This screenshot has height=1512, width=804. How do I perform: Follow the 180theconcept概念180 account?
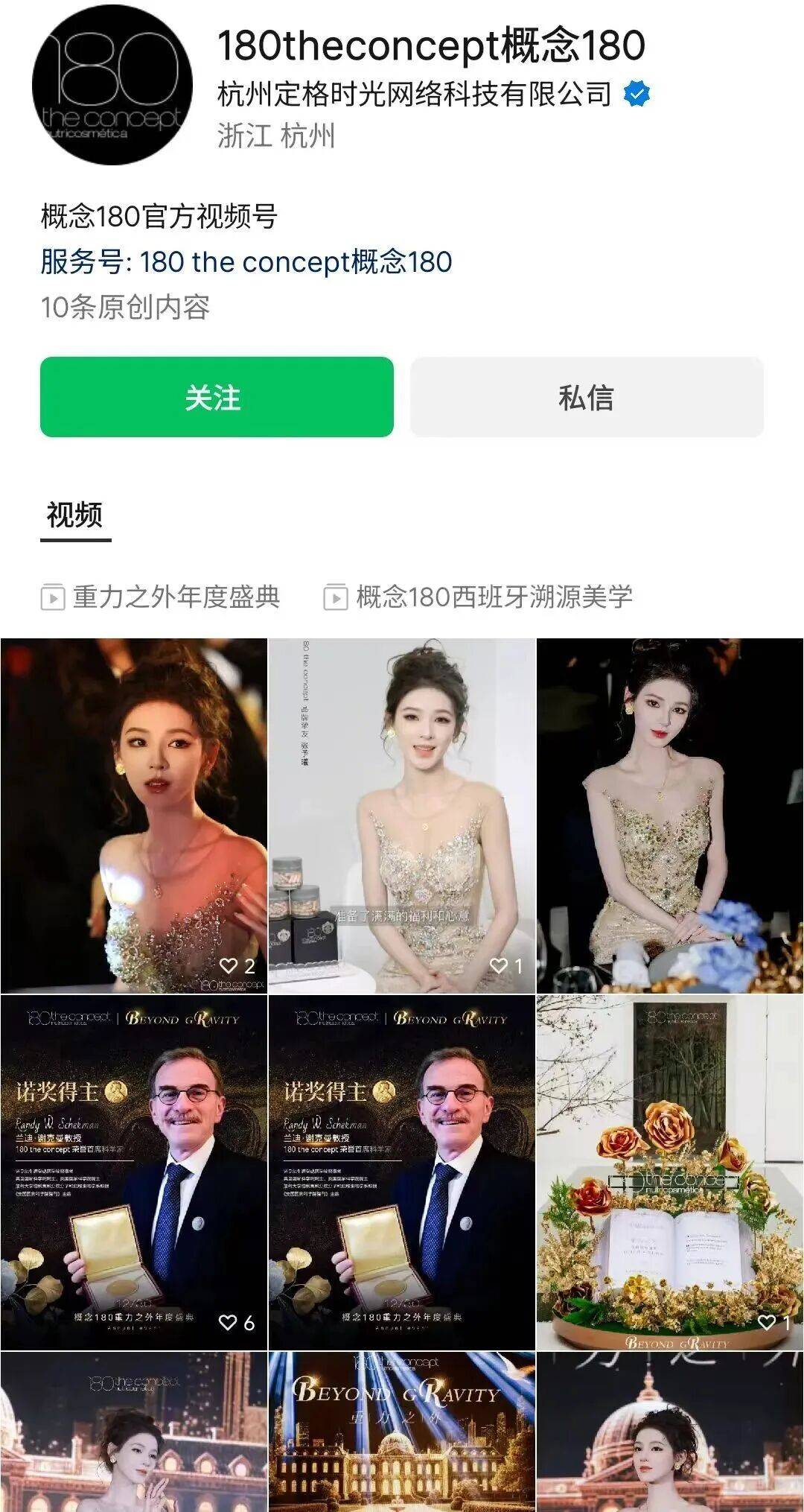pyautogui.click(x=217, y=397)
